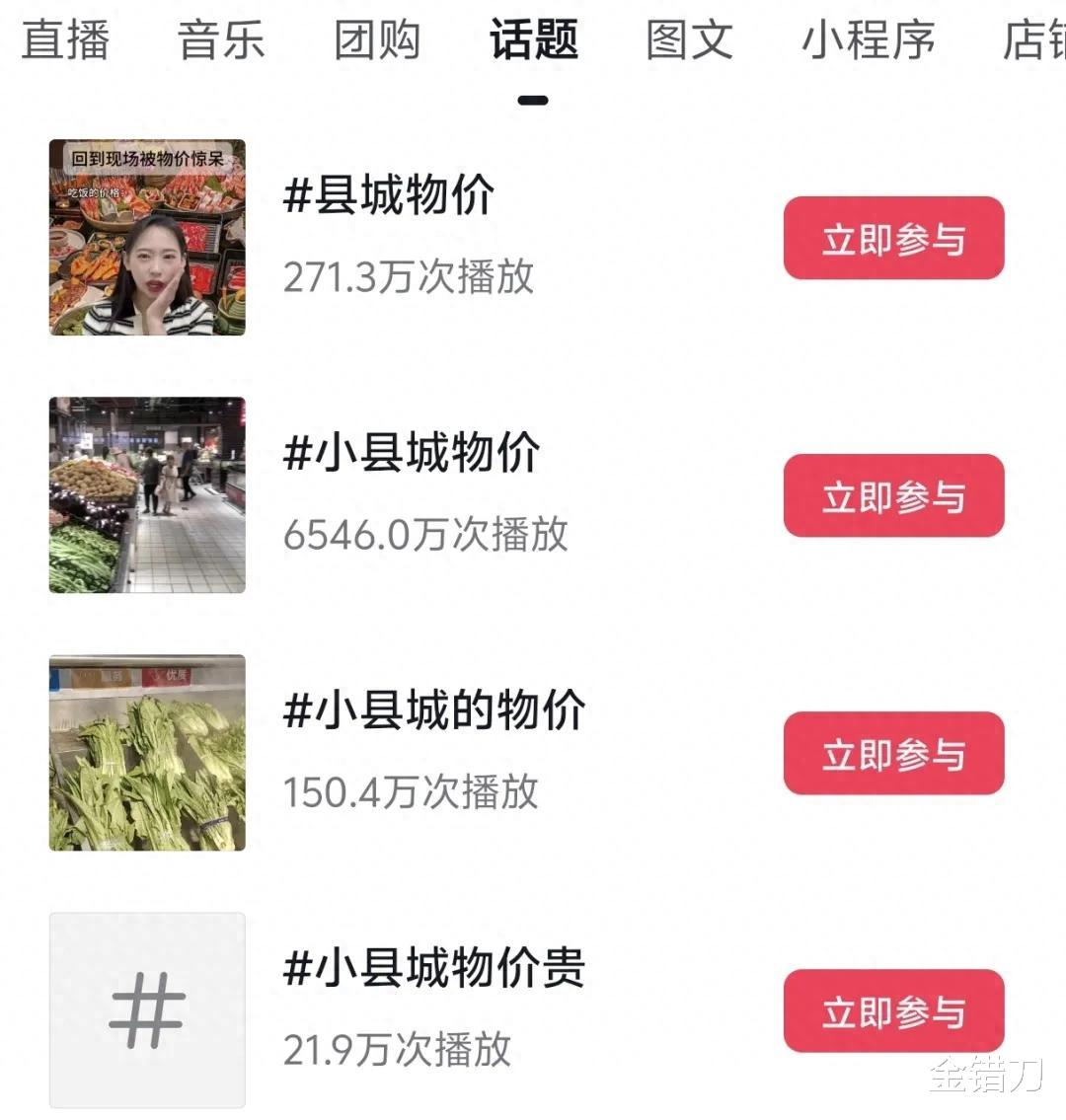Image resolution: width=1066 pixels, height=1120 pixels.
Task: Open the #小县城物价贵 topic page
Action: click(434, 969)
